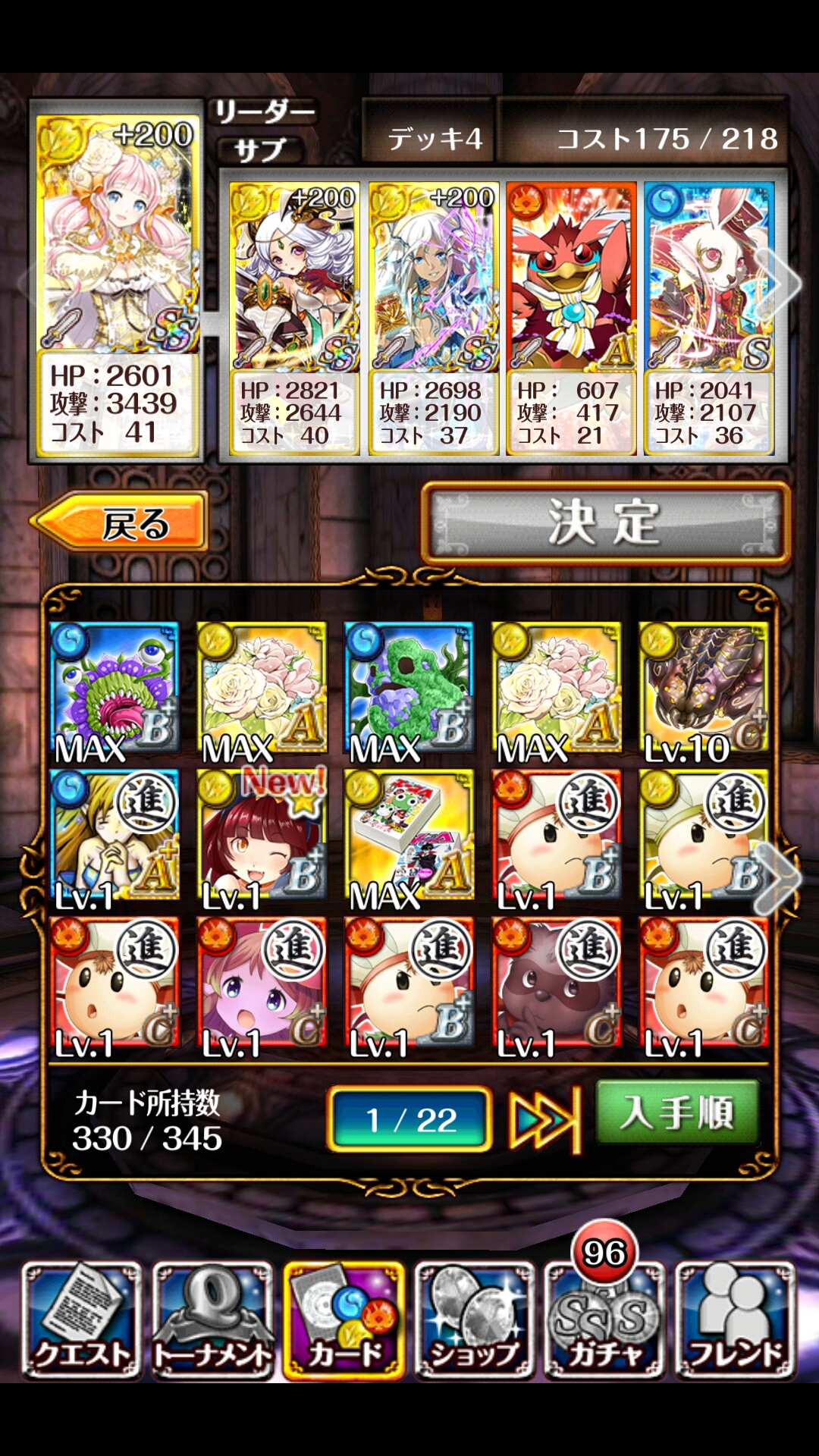This screenshot has height=1456, width=819.
Task: Pick the card marked New!
Action: point(262,838)
